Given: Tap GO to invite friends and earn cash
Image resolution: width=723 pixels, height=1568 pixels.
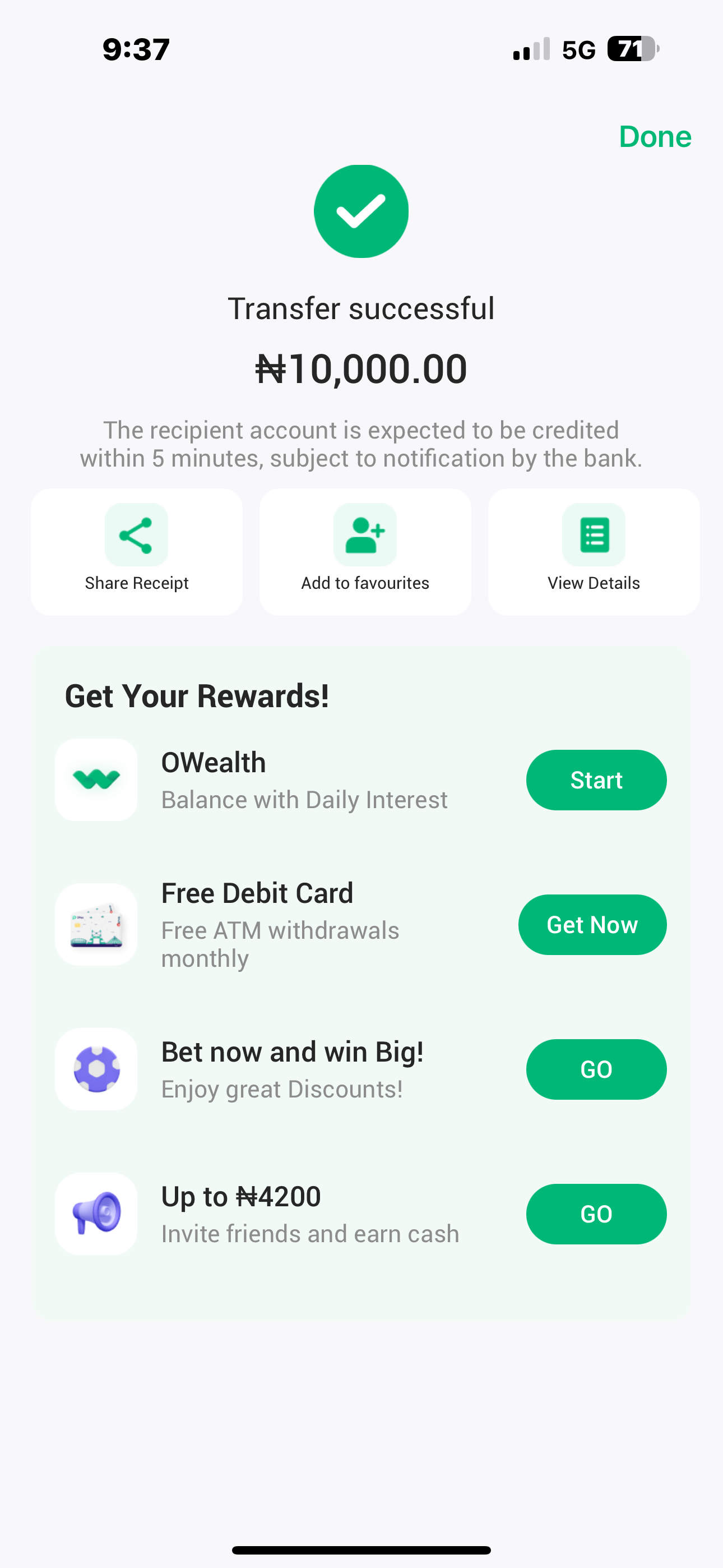Looking at the screenshot, I should [596, 1214].
